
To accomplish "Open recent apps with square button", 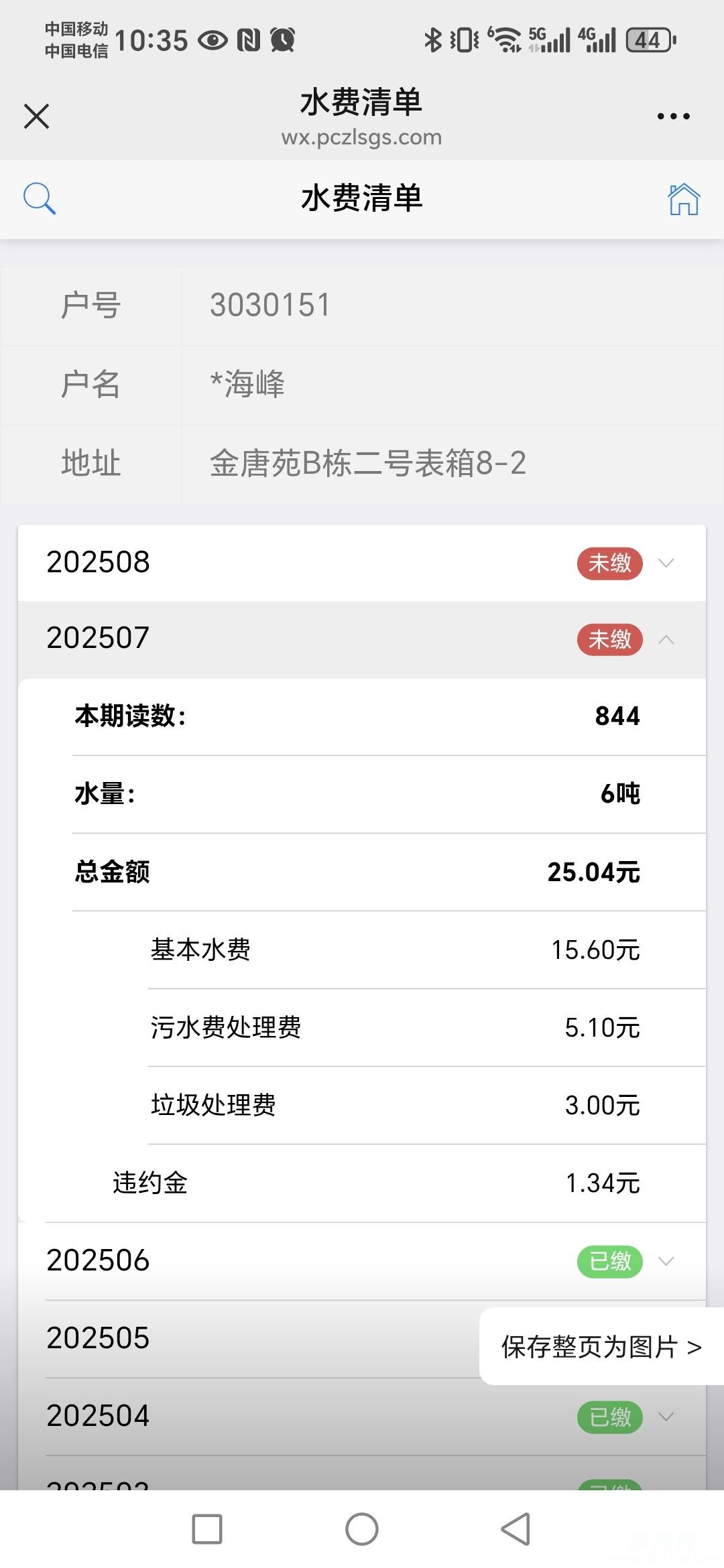I will pos(207,1529).
